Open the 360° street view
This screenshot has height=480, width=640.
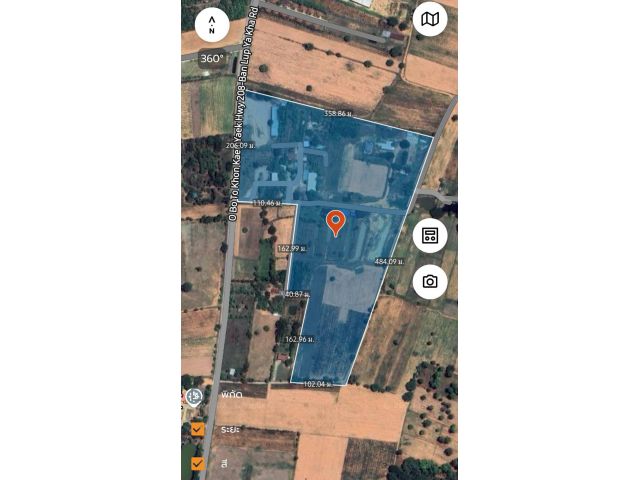pyautogui.click(x=212, y=58)
